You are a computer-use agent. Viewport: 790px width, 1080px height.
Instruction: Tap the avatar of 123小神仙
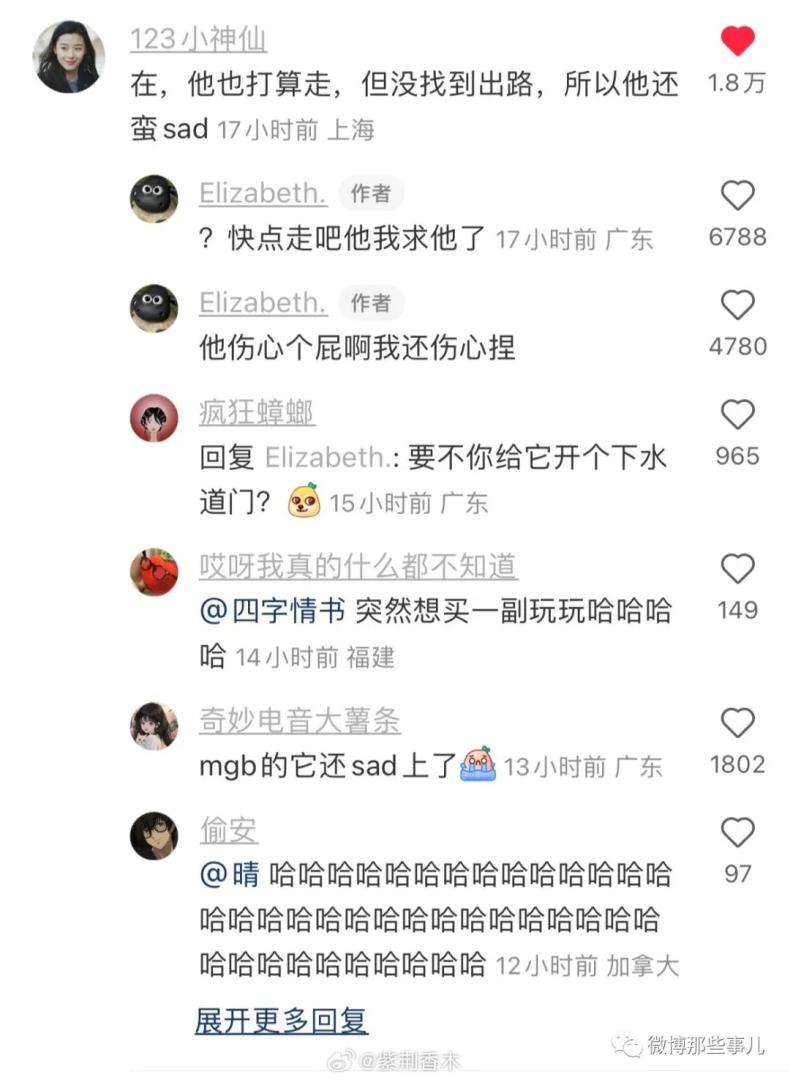(69, 55)
